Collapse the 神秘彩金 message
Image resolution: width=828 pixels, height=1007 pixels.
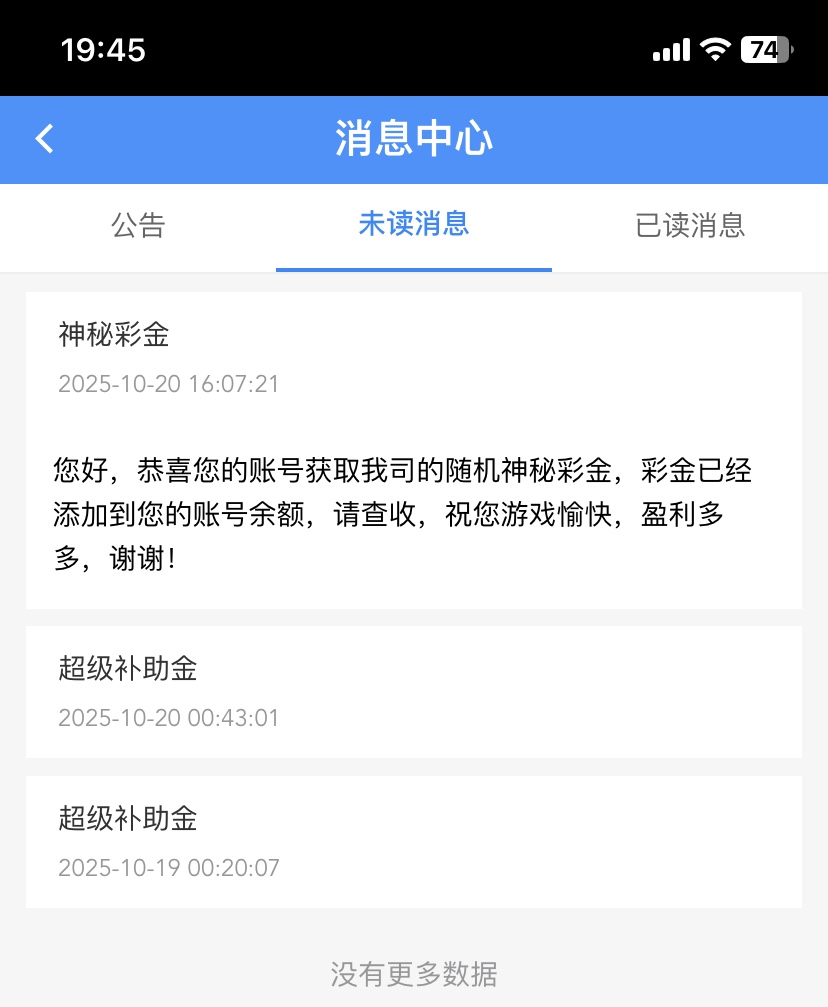click(413, 355)
